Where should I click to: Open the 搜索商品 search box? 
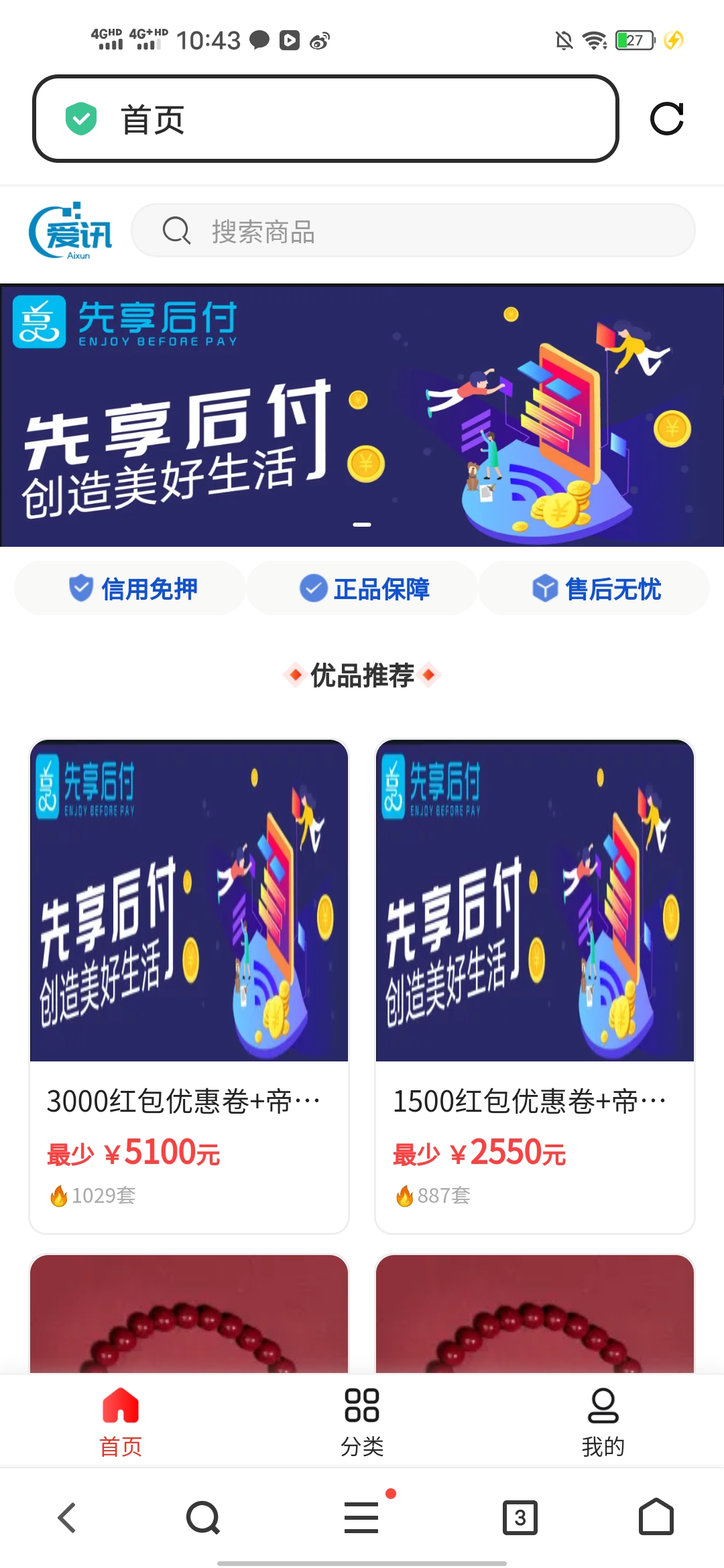coord(413,231)
